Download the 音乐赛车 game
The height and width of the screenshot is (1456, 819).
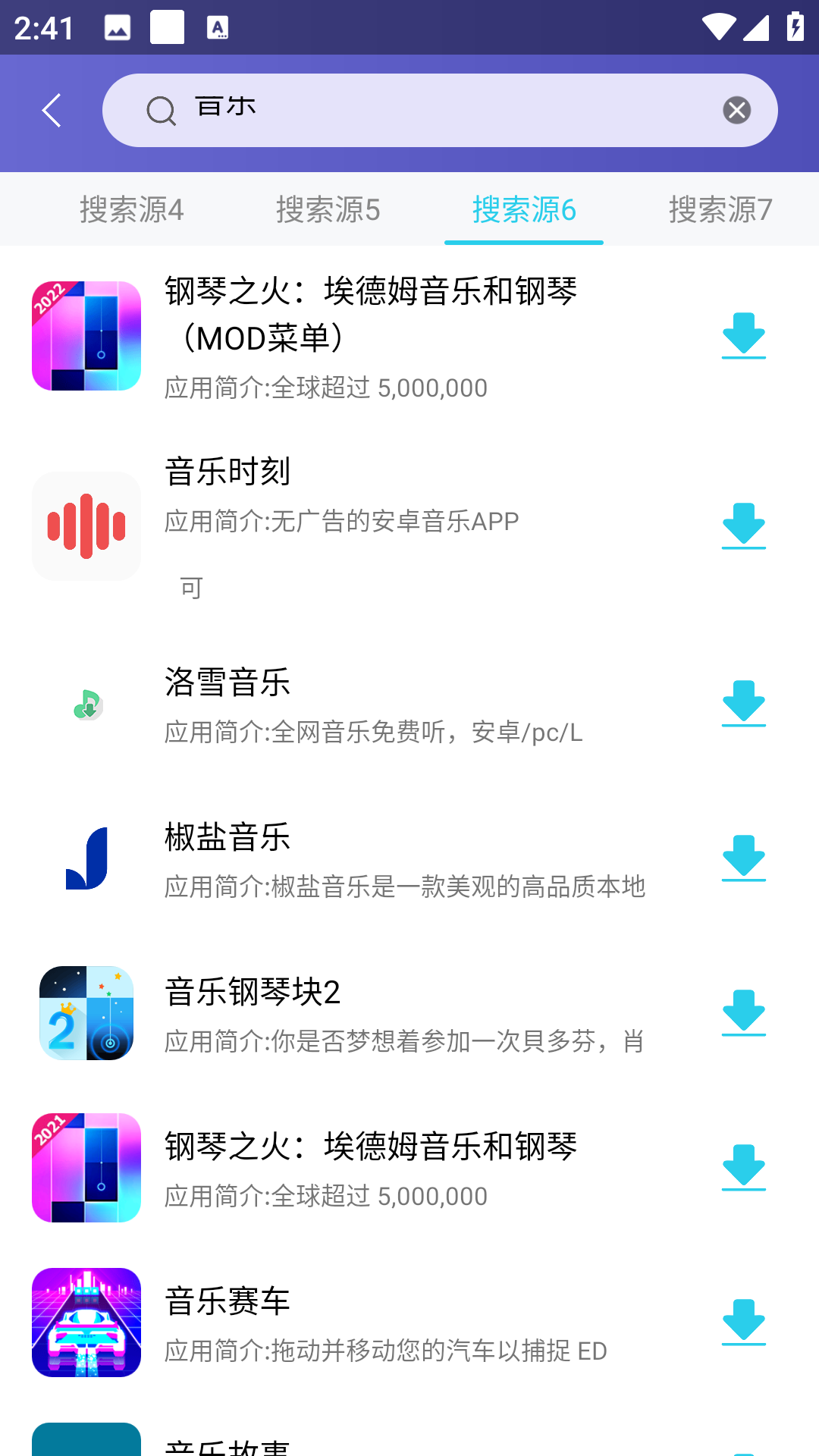point(744,1322)
